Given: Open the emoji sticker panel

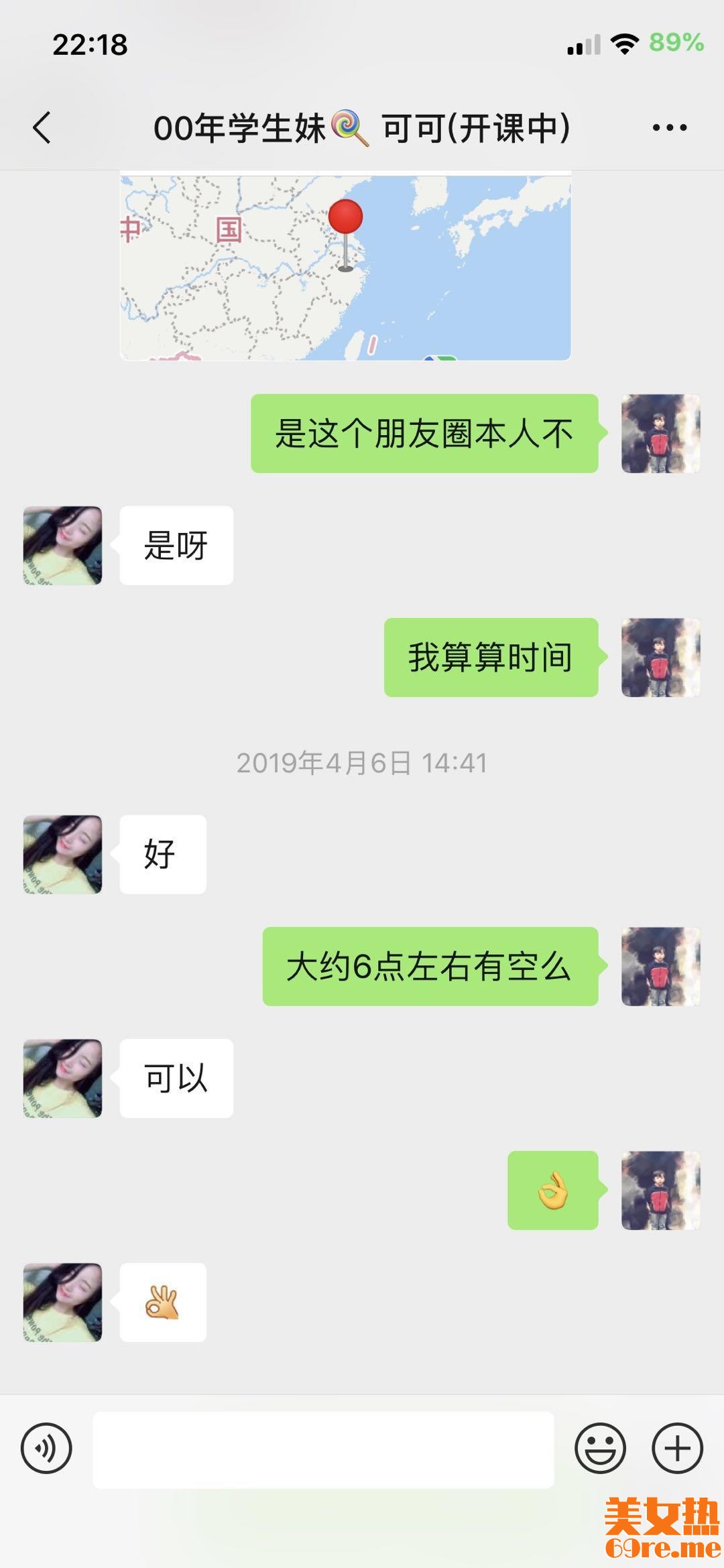Looking at the screenshot, I should tap(600, 1448).
